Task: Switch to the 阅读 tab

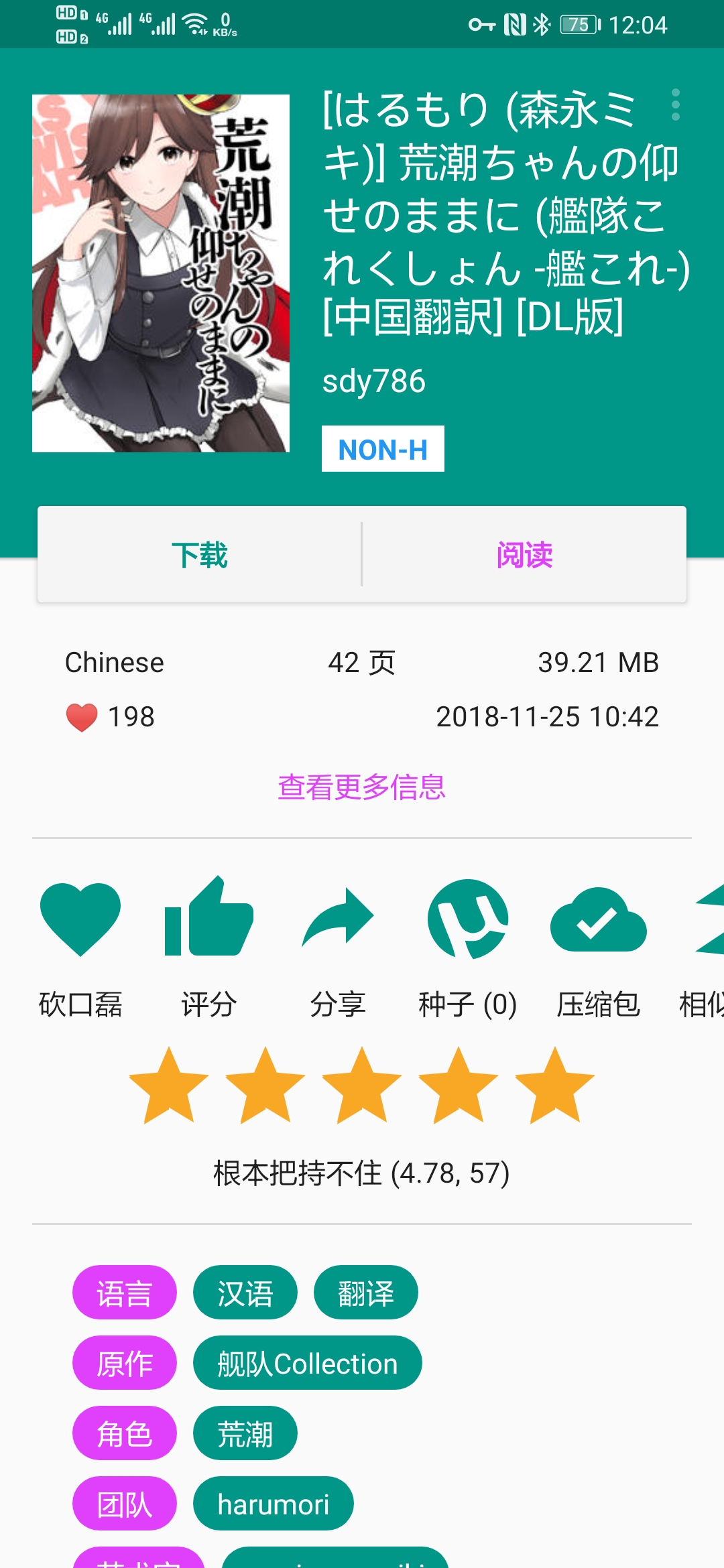Action: click(x=525, y=556)
